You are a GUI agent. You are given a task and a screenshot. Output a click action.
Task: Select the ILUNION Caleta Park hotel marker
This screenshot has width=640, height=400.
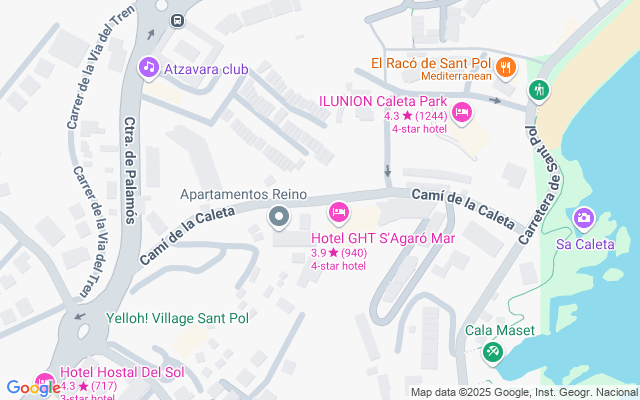click(461, 111)
